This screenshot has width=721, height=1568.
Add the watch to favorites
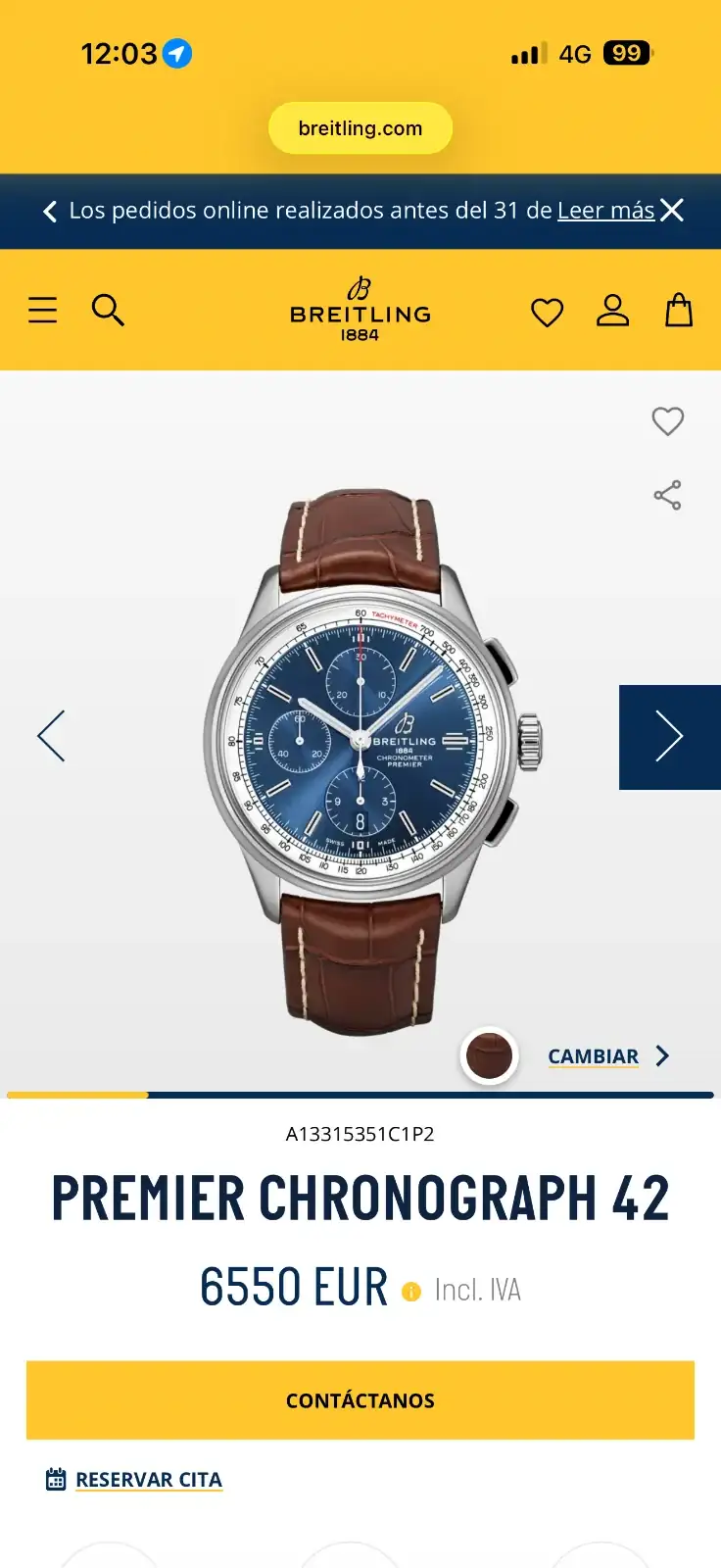click(667, 421)
